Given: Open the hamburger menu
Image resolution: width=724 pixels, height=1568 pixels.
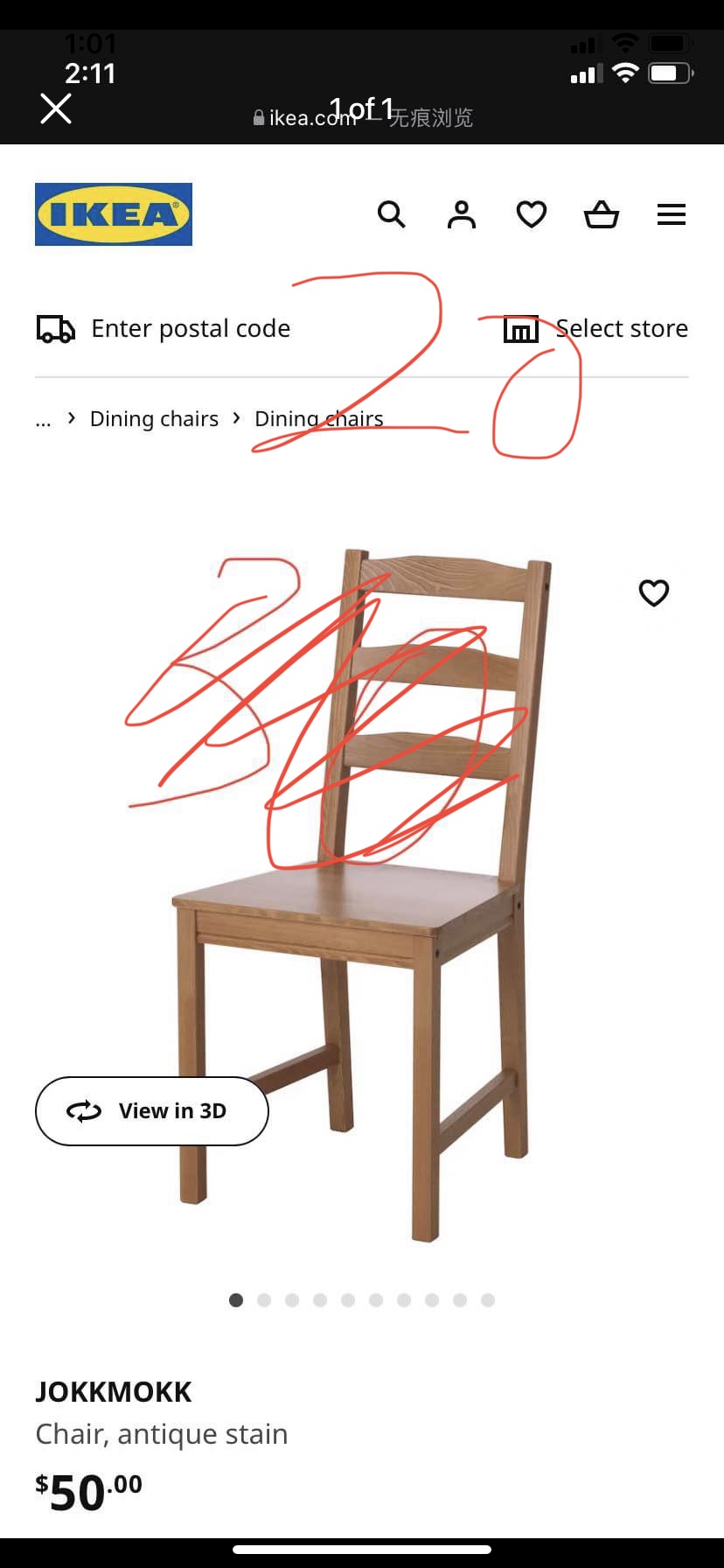Looking at the screenshot, I should pos(672,214).
